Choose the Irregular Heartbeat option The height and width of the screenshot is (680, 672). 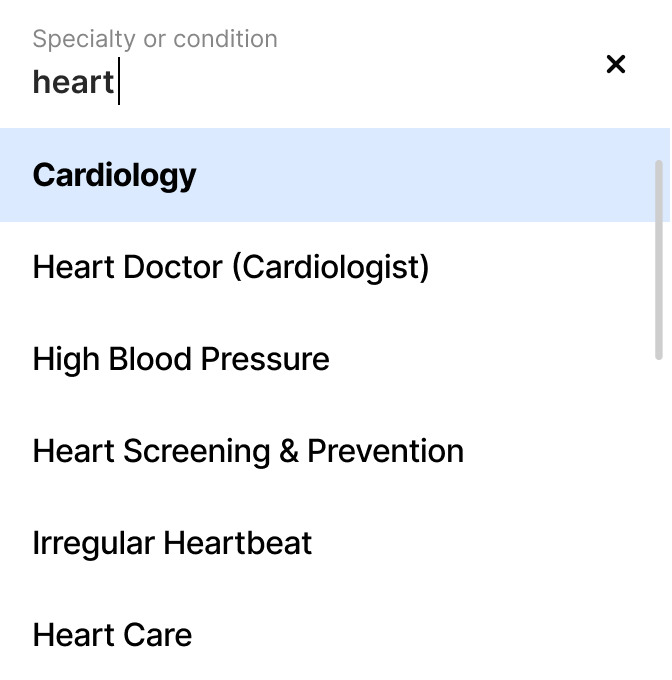[x=172, y=543]
